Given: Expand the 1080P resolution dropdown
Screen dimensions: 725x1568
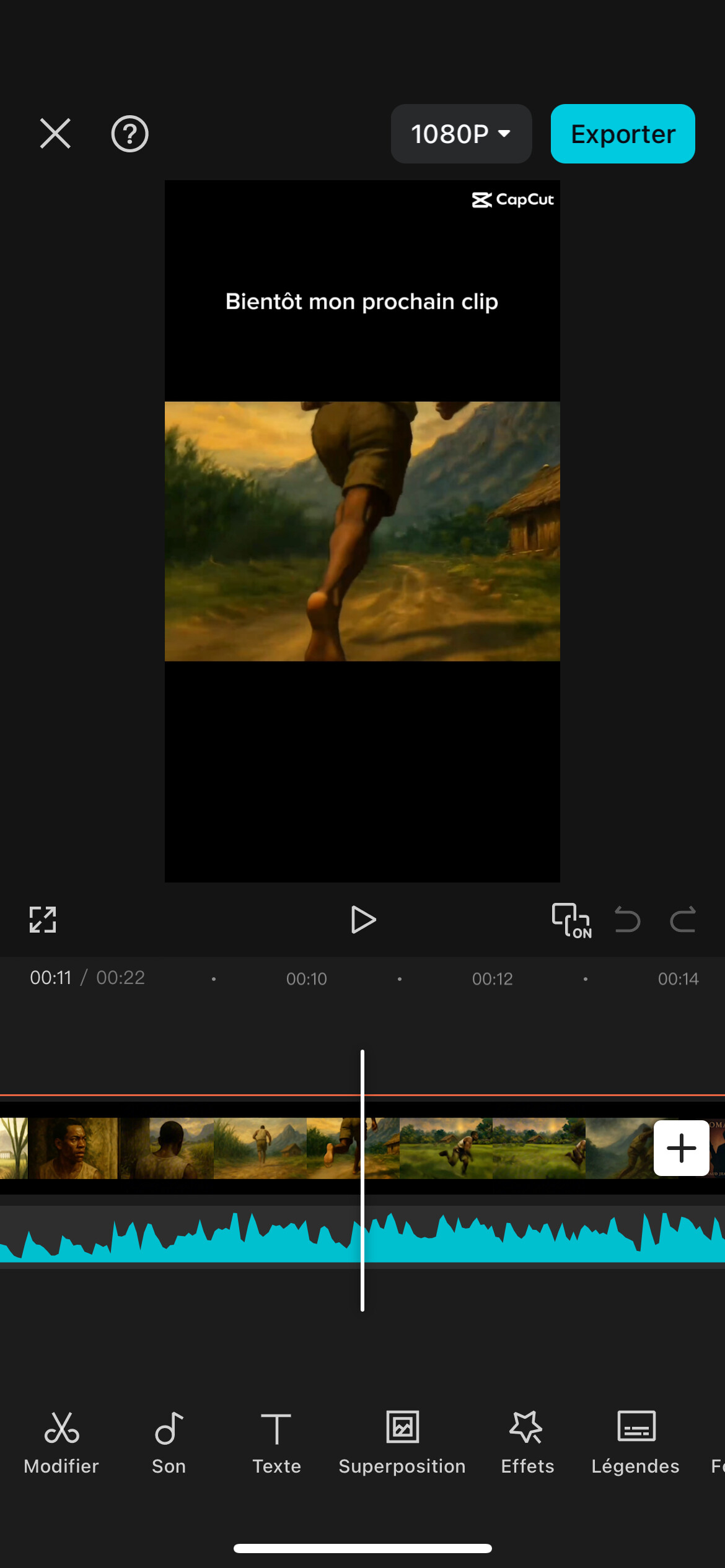Looking at the screenshot, I should tap(461, 134).
